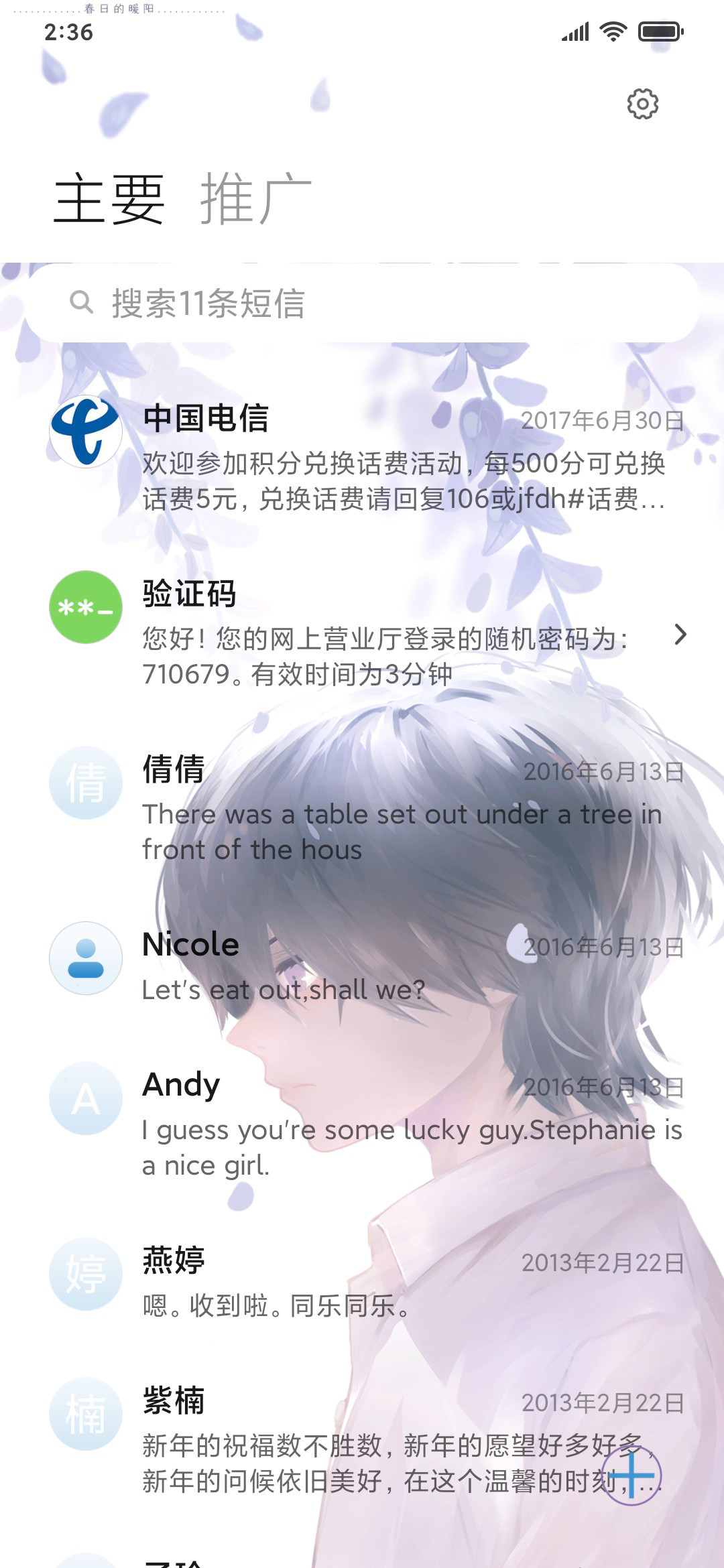Open the chat with Nicole
Viewport: 724px width, 1568px height.
(x=402, y=965)
